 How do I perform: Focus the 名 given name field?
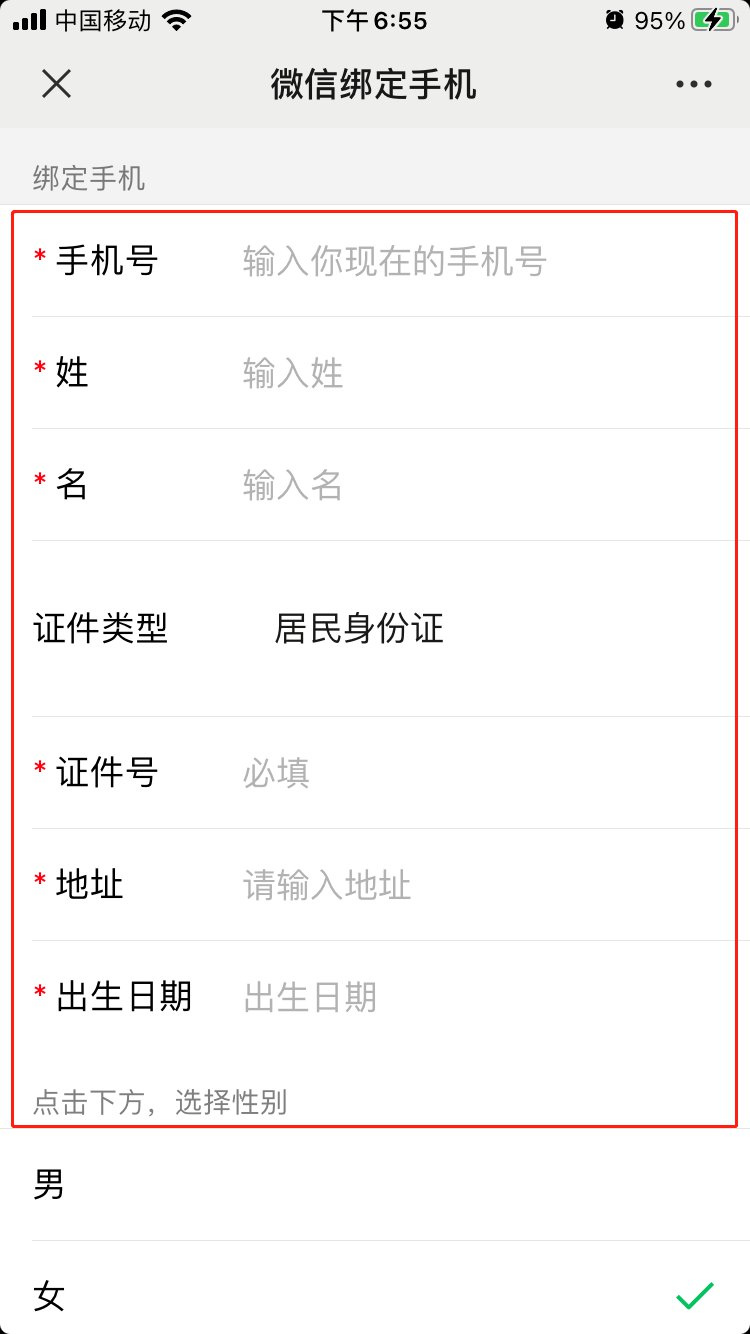click(460, 486)
